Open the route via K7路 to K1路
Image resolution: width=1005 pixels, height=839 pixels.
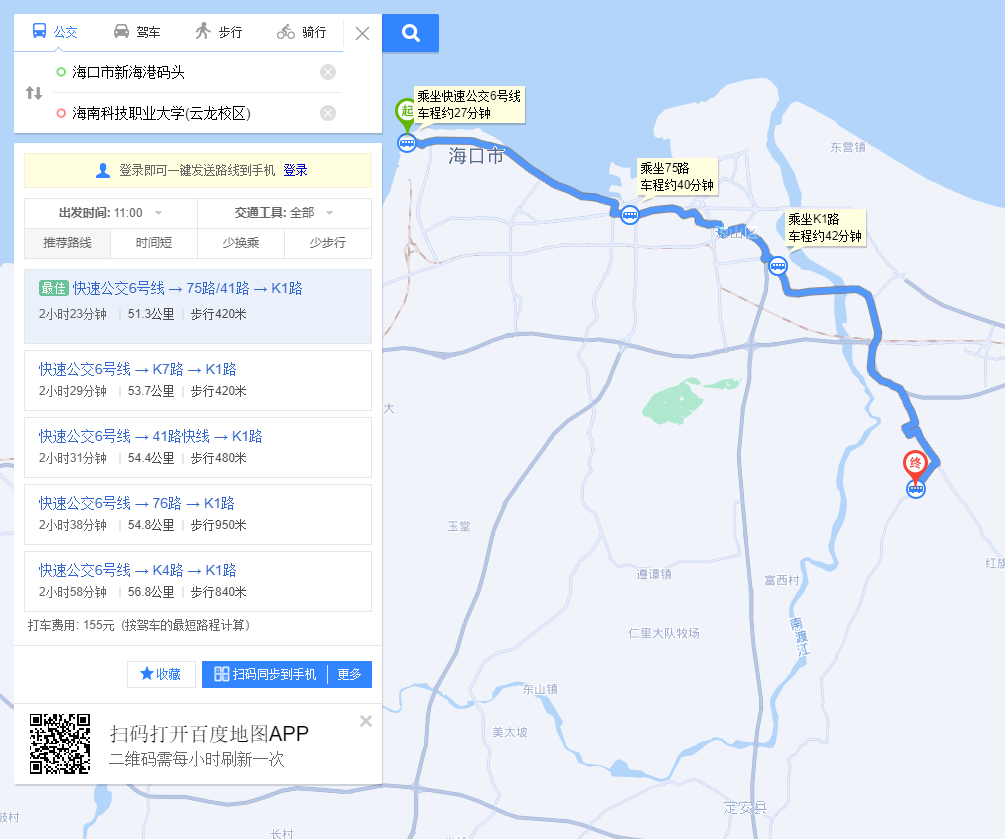tap(138, 370)
